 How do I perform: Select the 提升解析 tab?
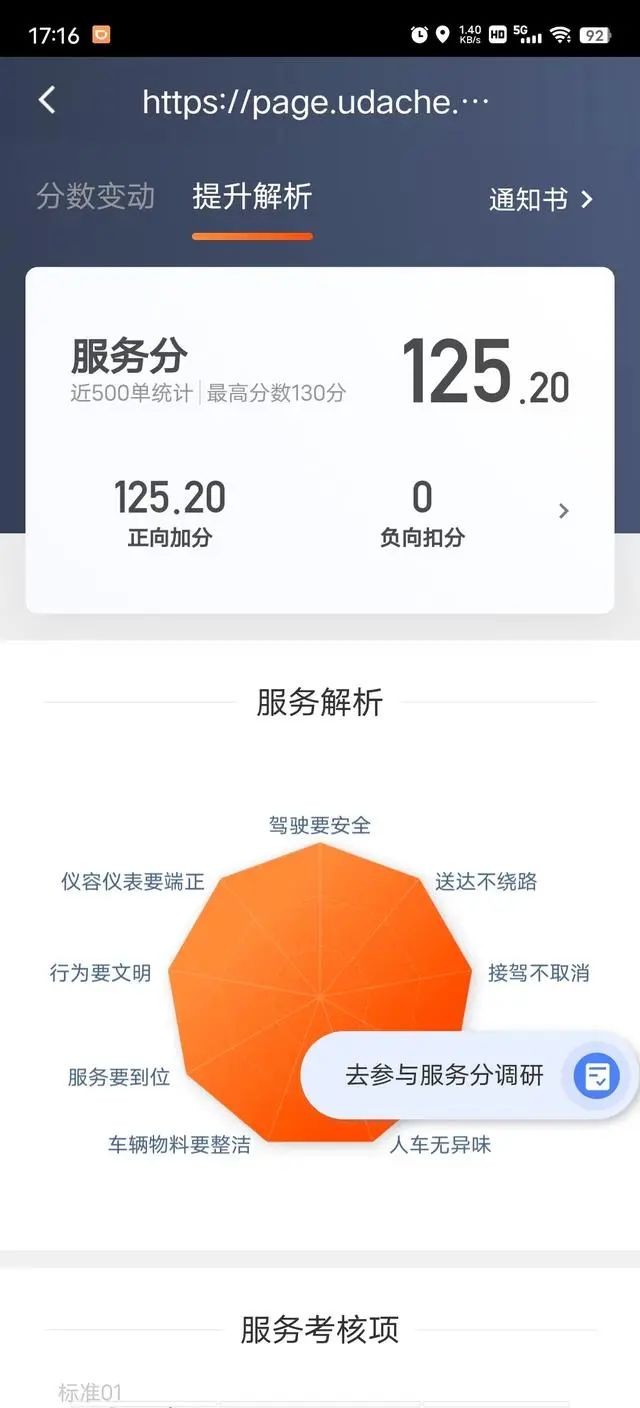(252, 196)
